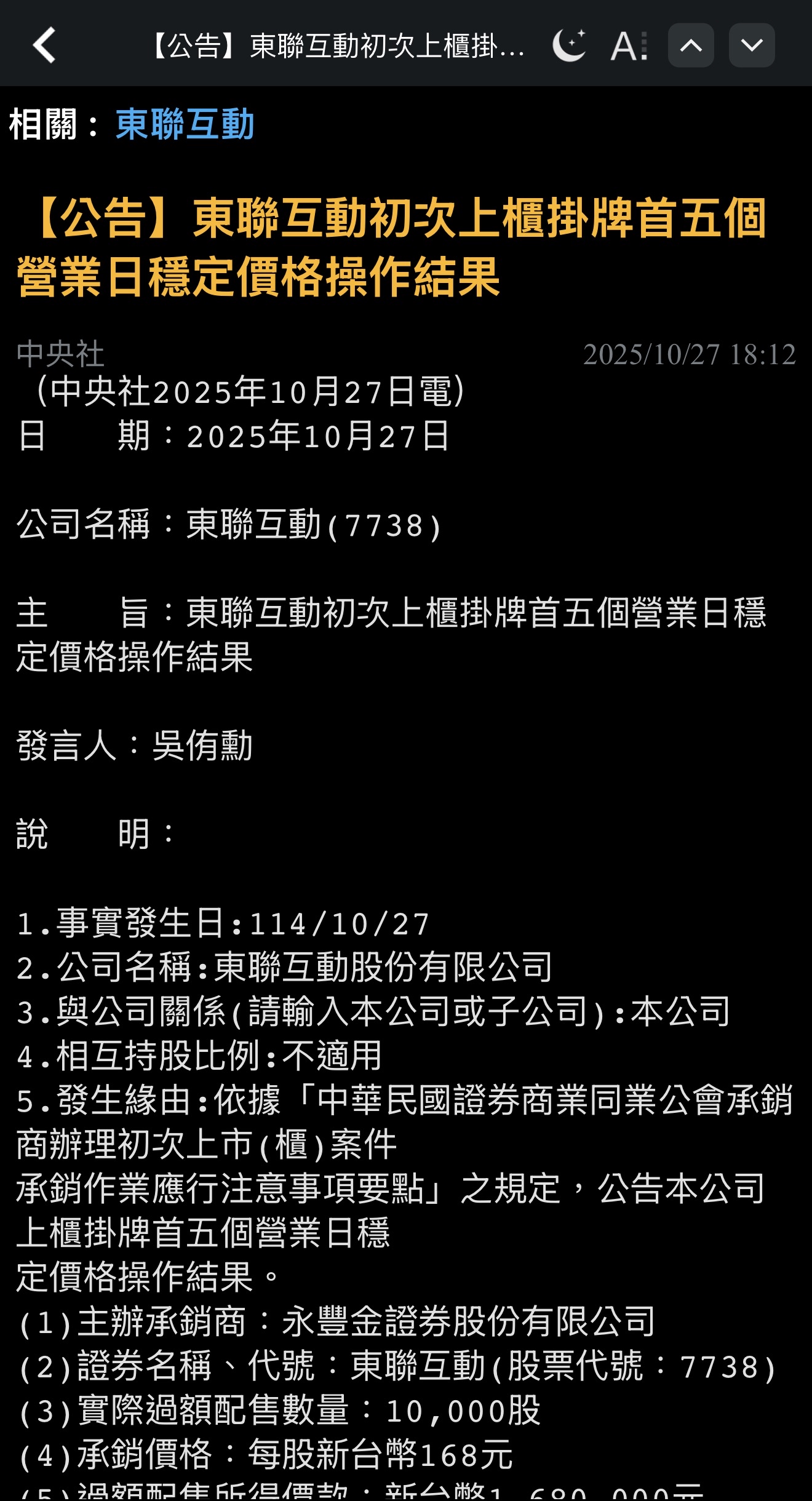Toggle night mode with the moon icon
The image size is (812, 1501).
coord(569,45)
